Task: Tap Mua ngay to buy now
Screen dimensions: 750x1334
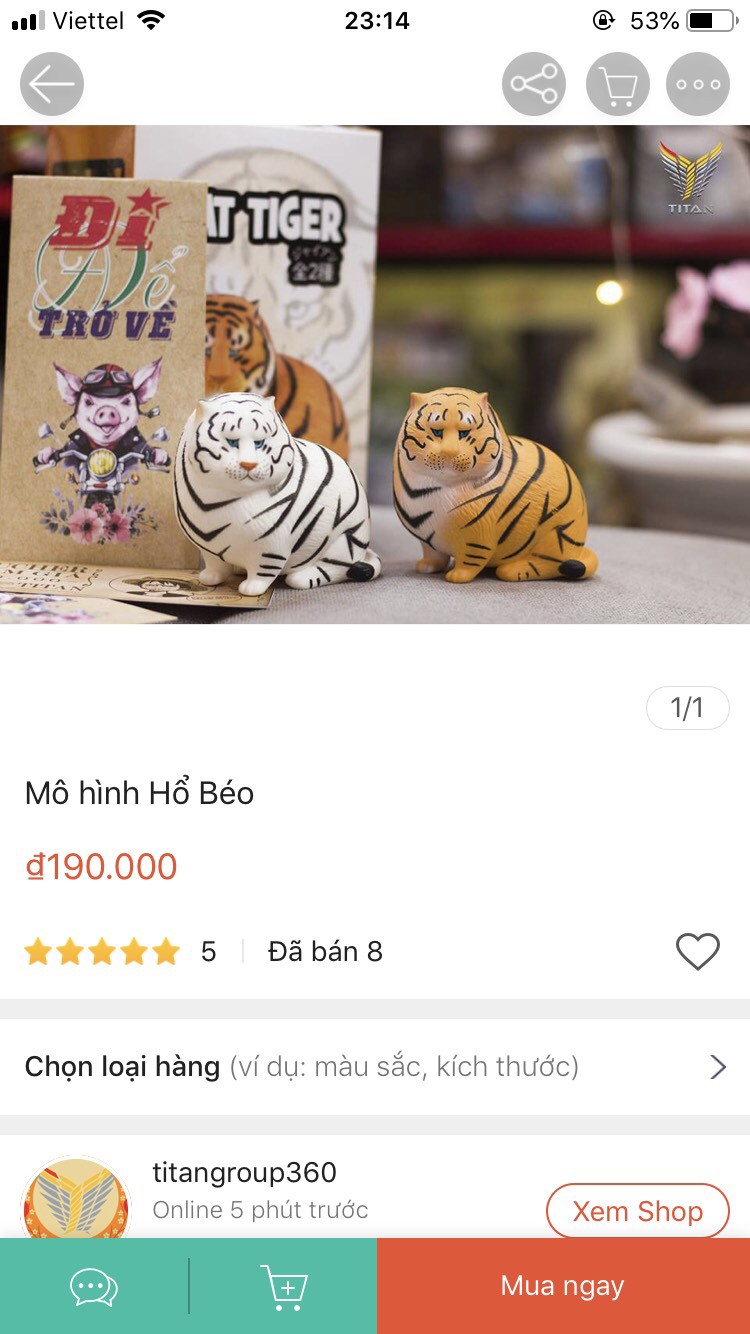Action: point(563,1287)
